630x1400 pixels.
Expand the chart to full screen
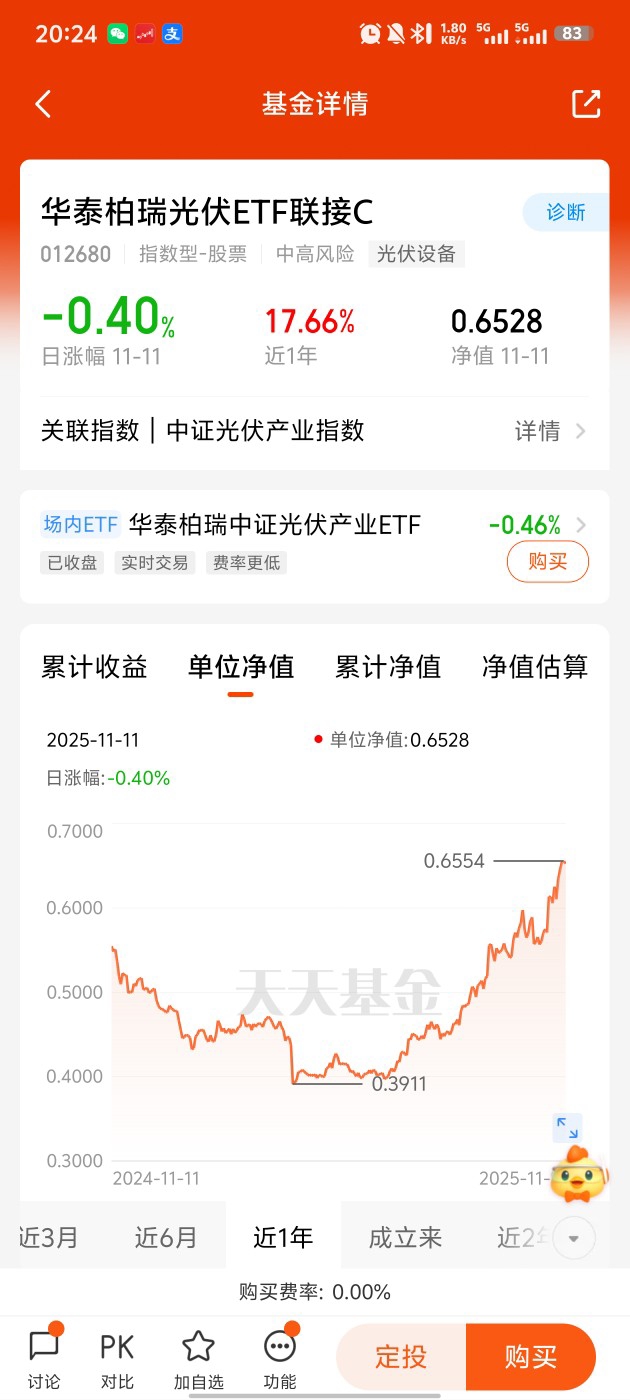567,1128
